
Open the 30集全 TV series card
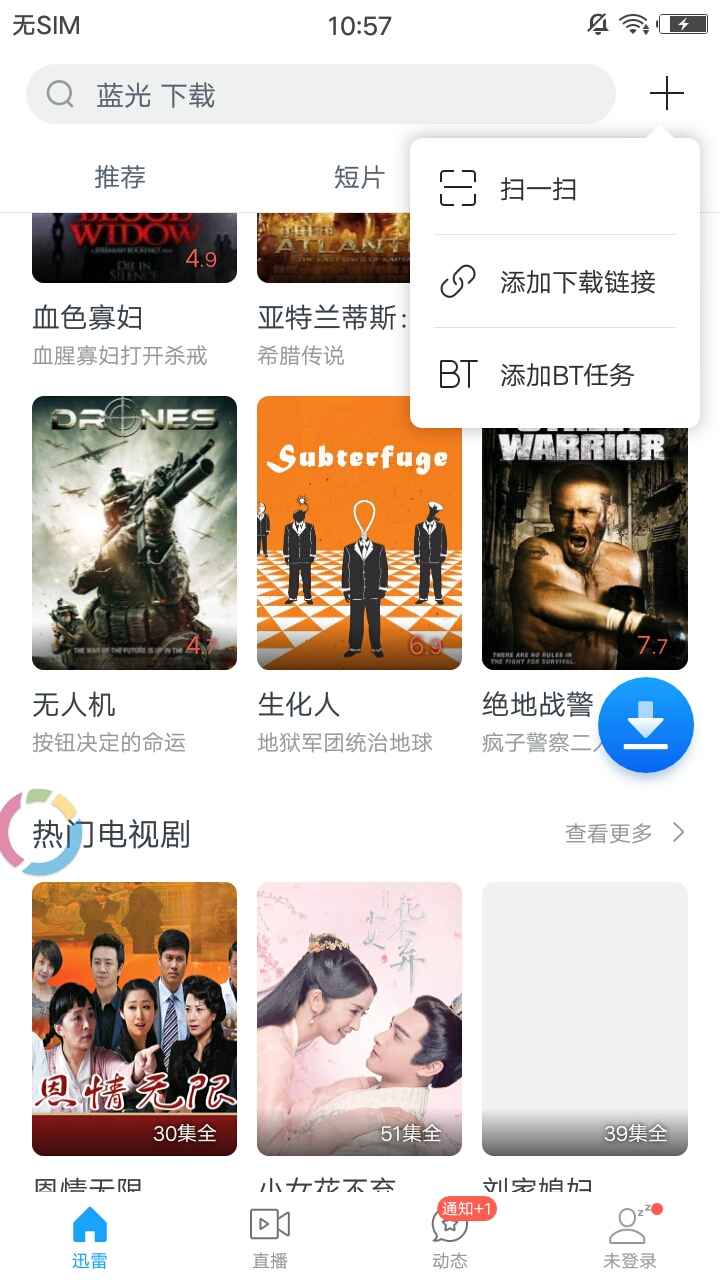pos(134,1018)
